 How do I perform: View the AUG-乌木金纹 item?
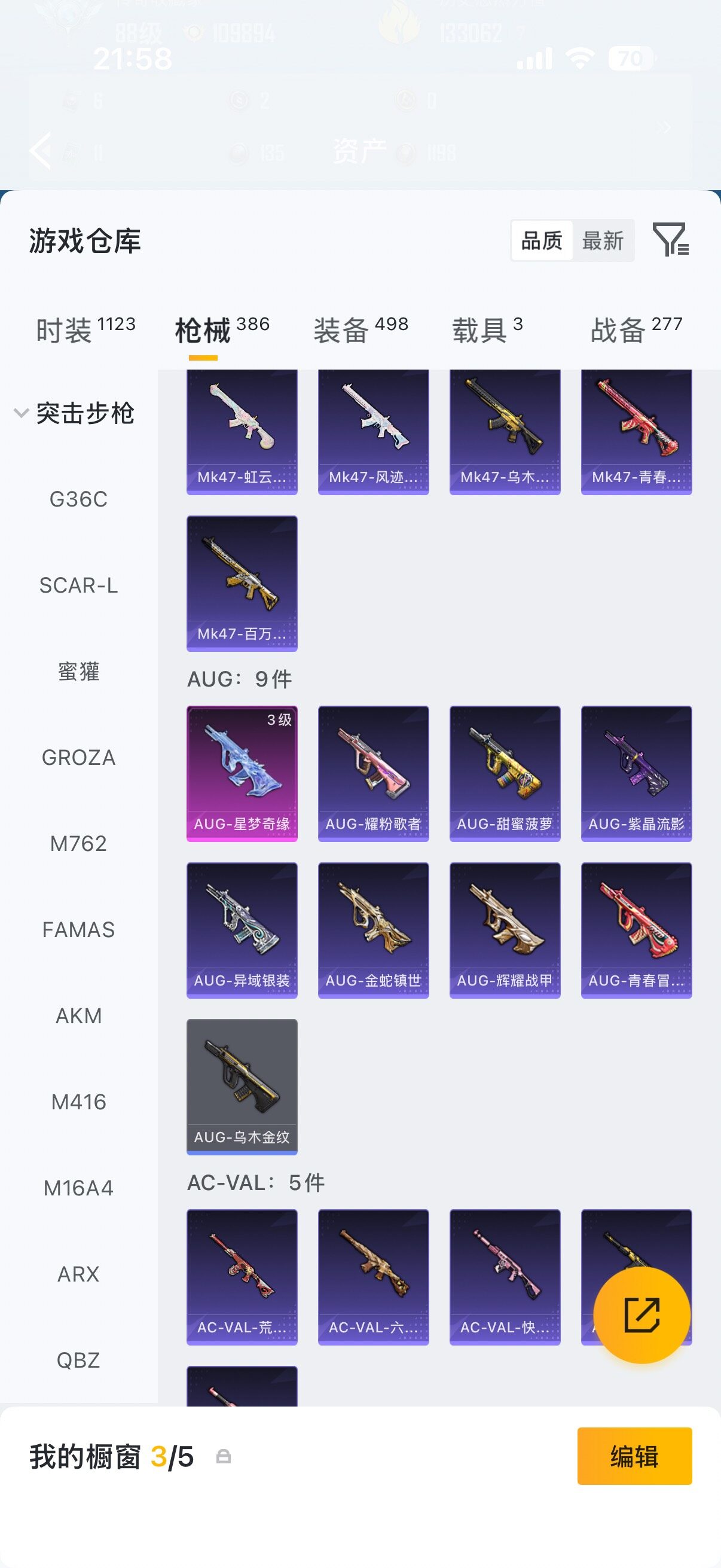(x=242, y=1087)
